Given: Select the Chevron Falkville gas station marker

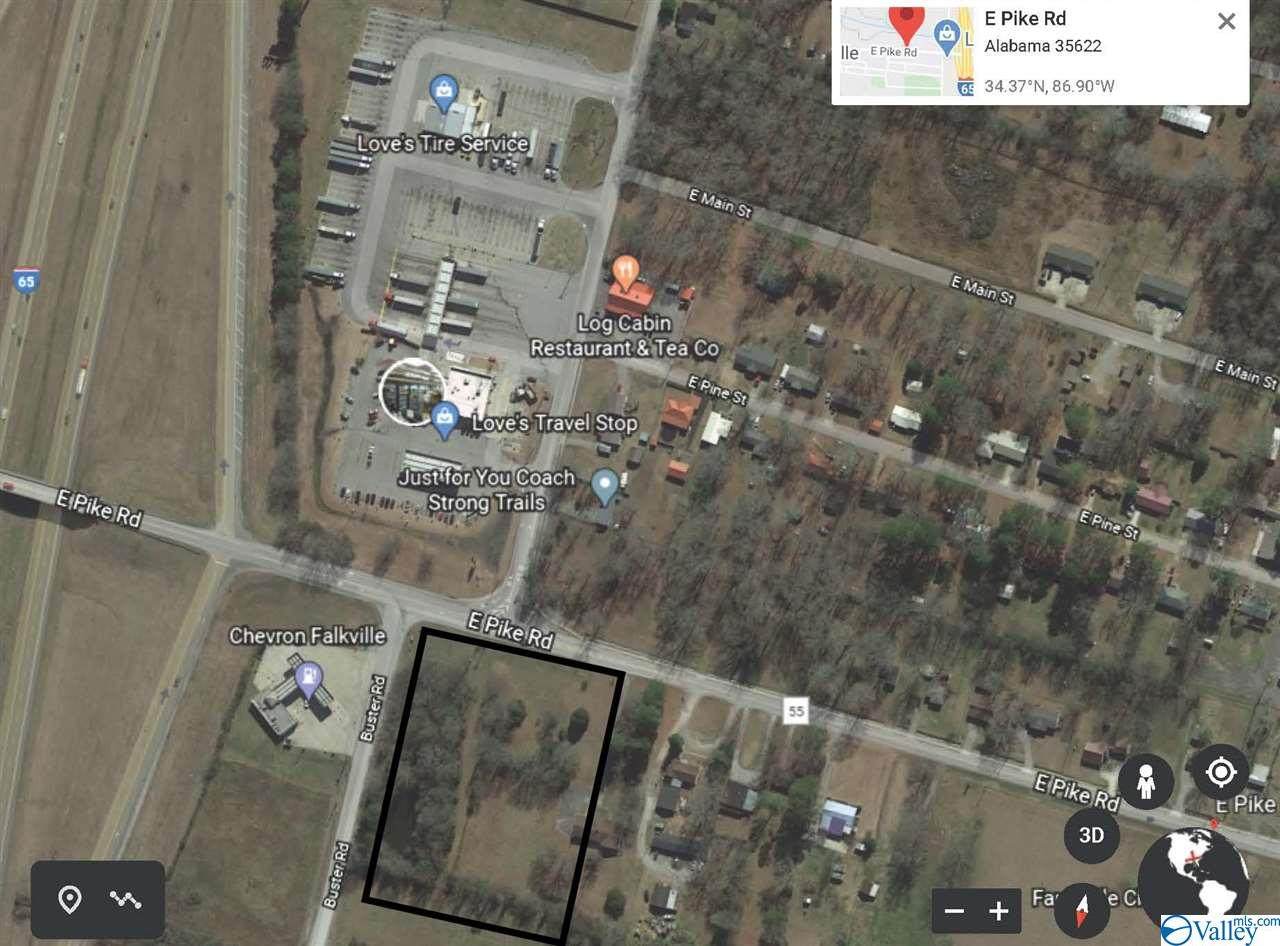Looking at the screenshot, I should 310,677.
